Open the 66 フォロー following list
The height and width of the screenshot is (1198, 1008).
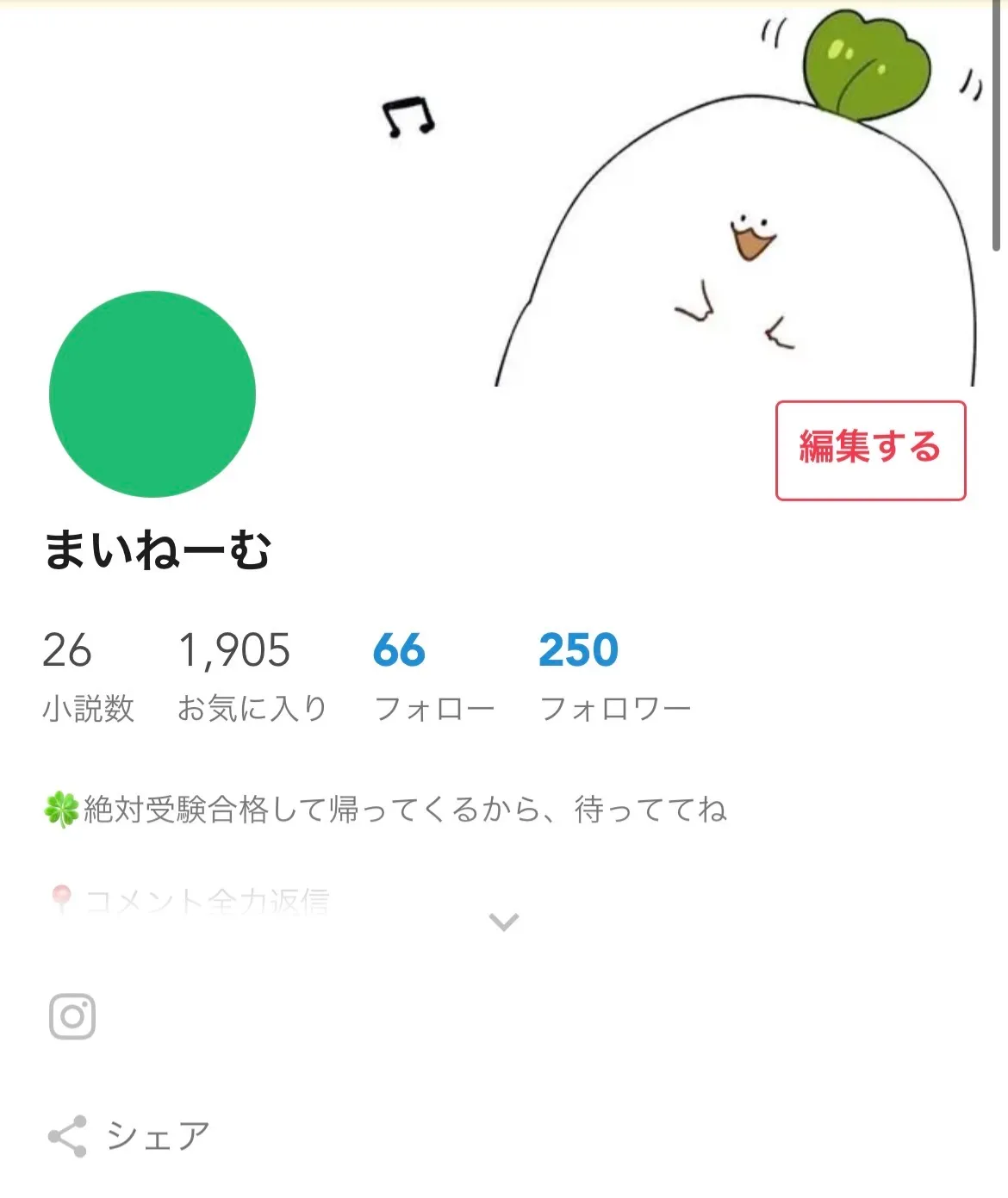point(432,673)
